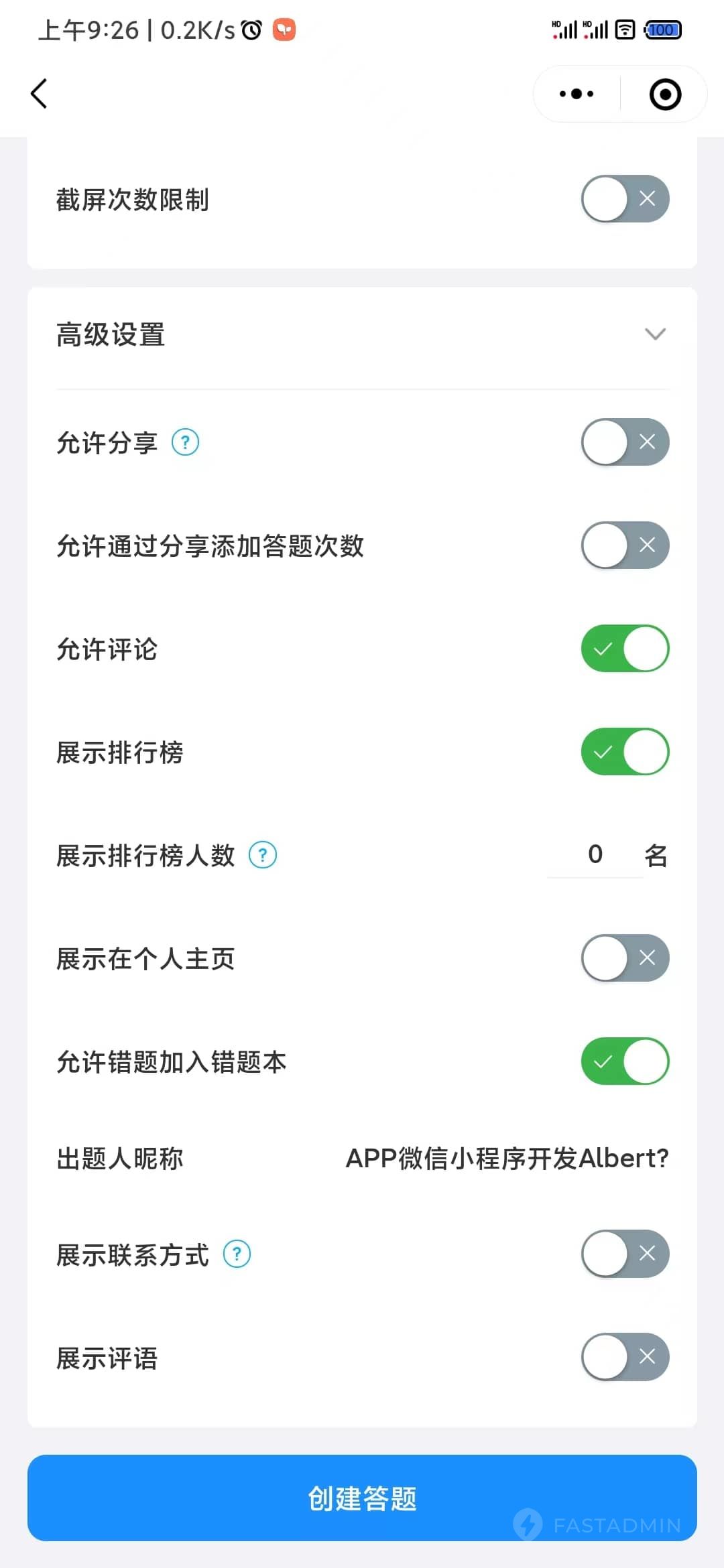
Task: Open the help icon beside 展示排行榜人数
Action: (263, 855)
